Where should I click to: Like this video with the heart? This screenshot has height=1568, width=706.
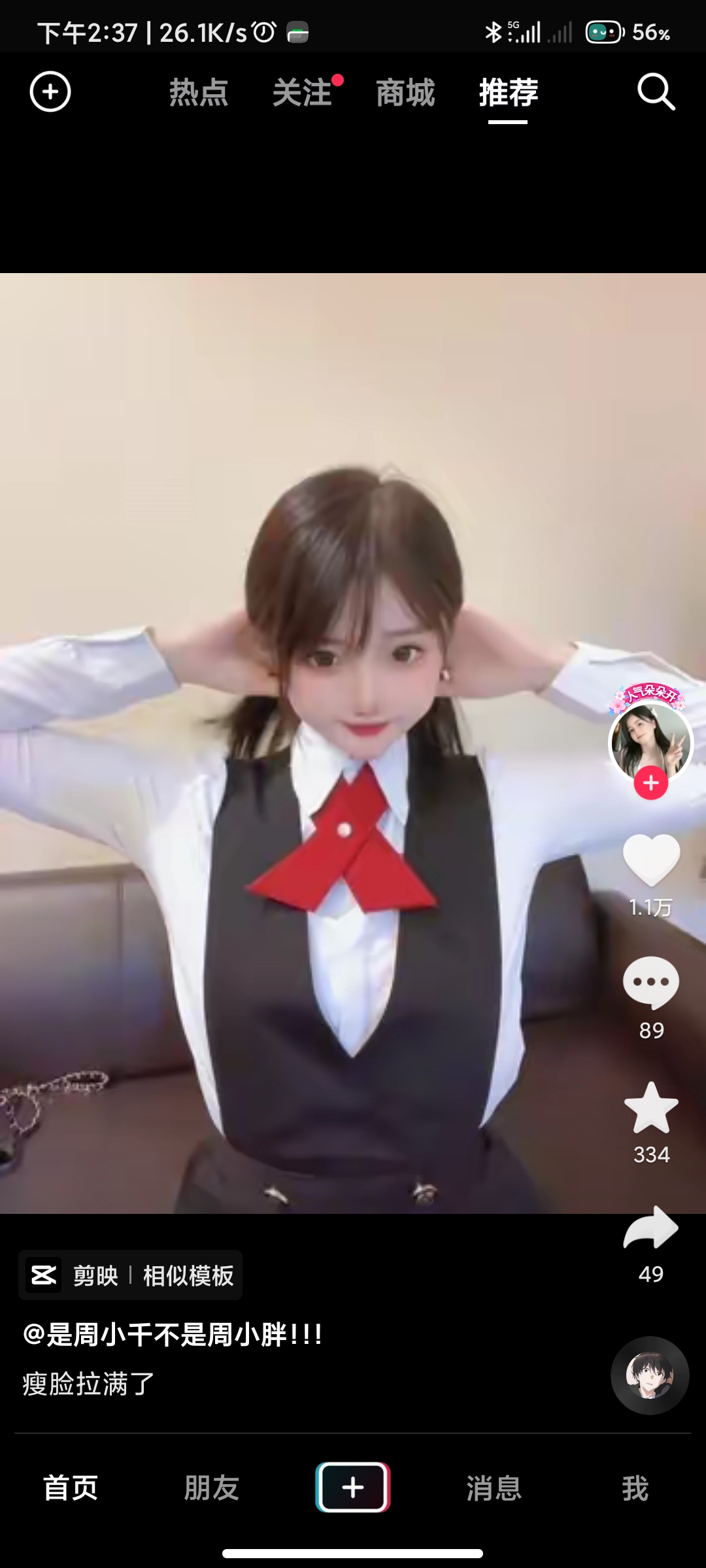pos(651,860)
